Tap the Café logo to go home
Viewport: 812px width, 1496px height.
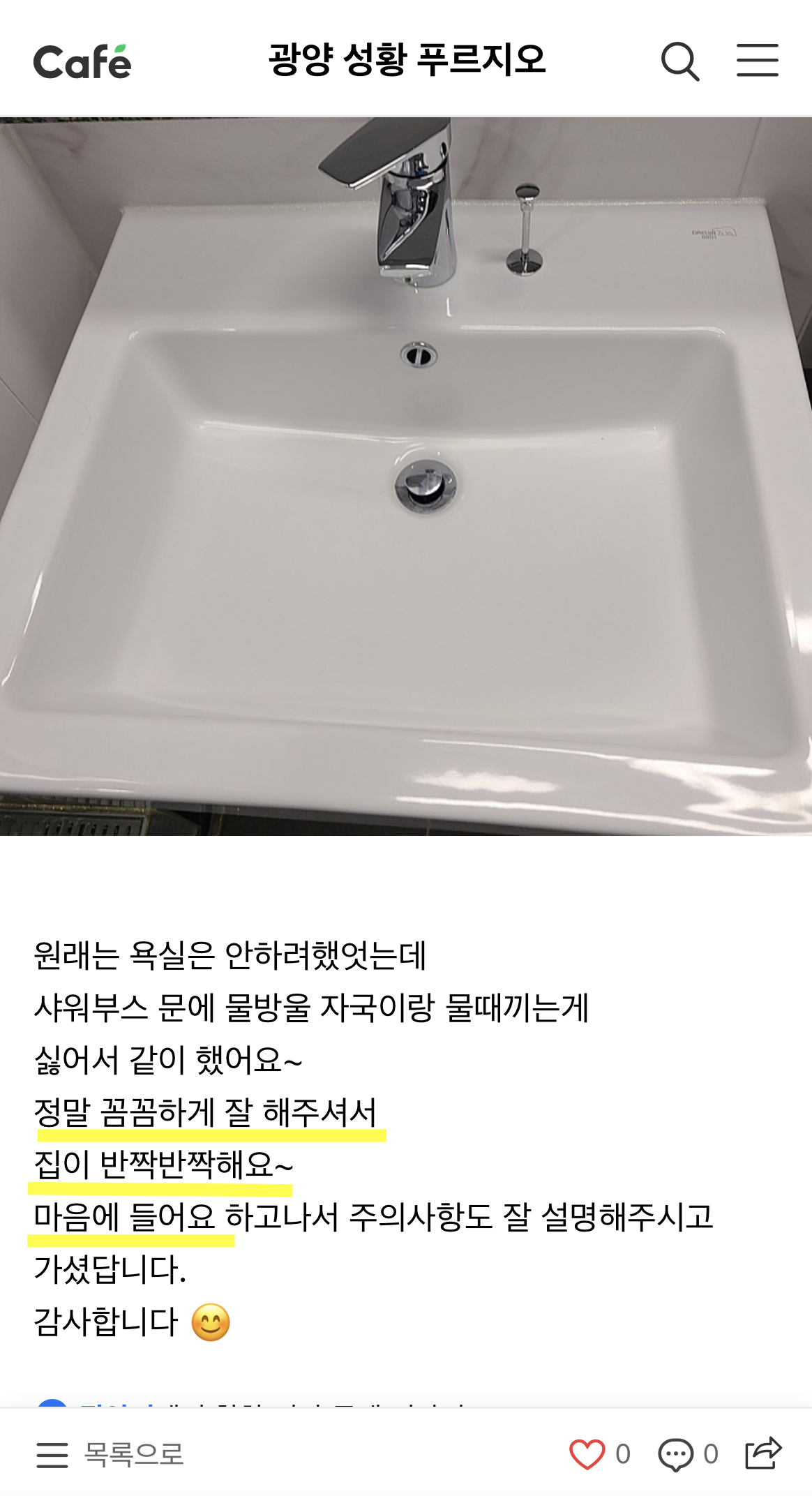[82, 61]
